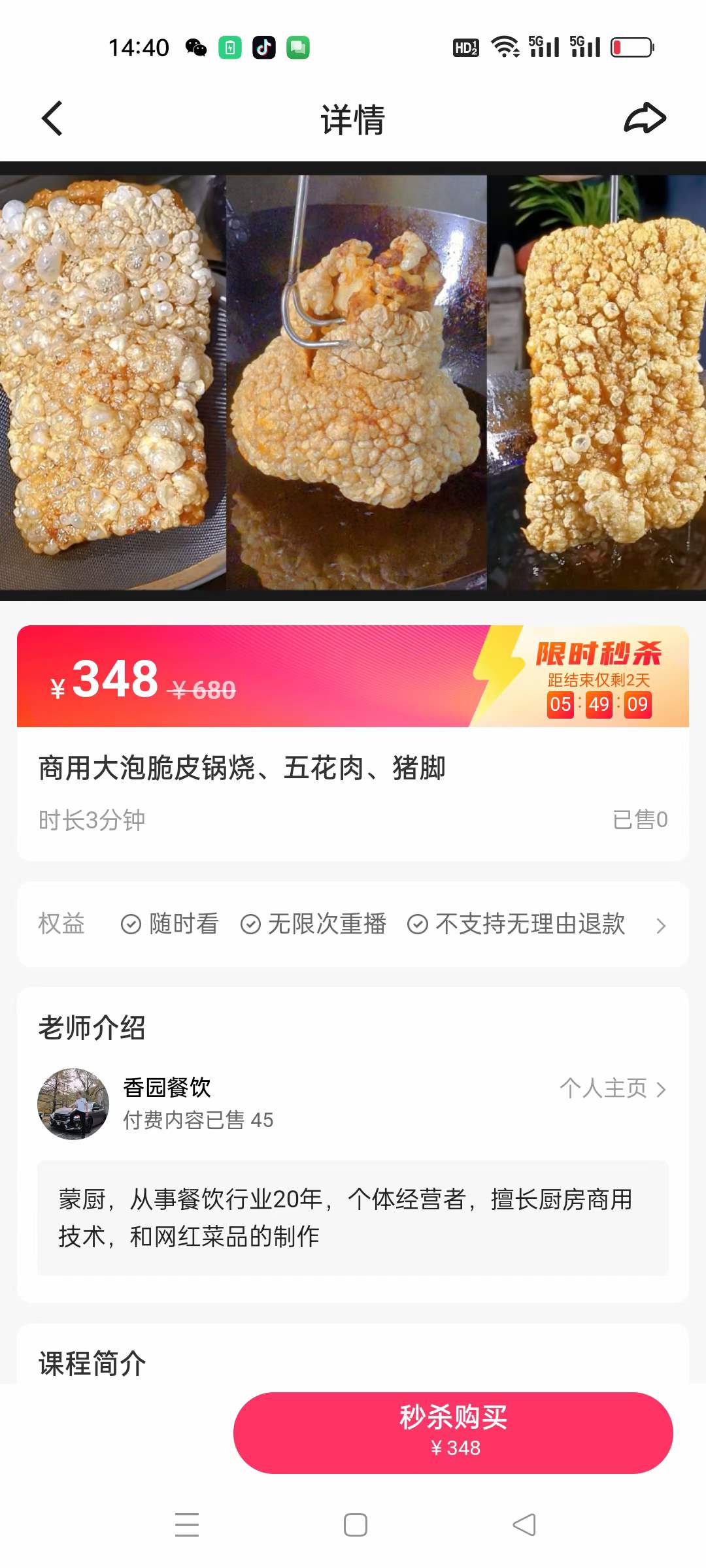The image size is (706, 1568).
Task: Tap the checkmark beside 无限次重播
Action: [x=250, y=924]
